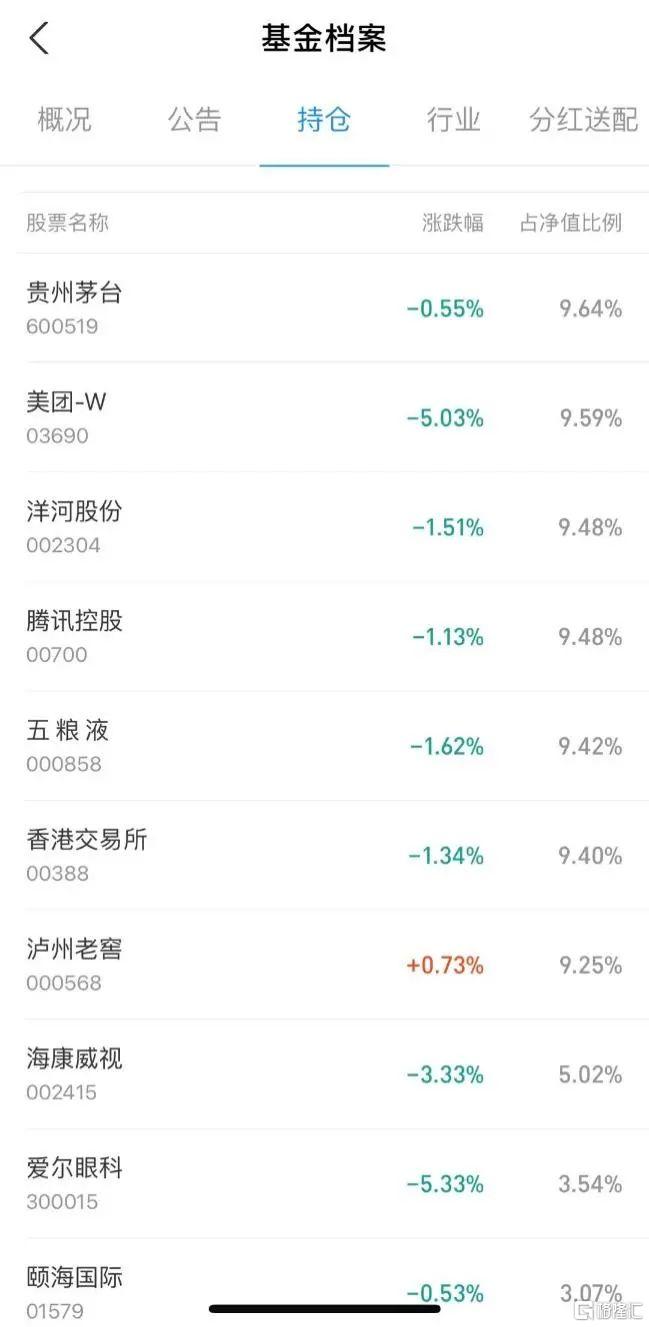
Task: View the 五粮液 stock entry
Action: pos(324,746)
